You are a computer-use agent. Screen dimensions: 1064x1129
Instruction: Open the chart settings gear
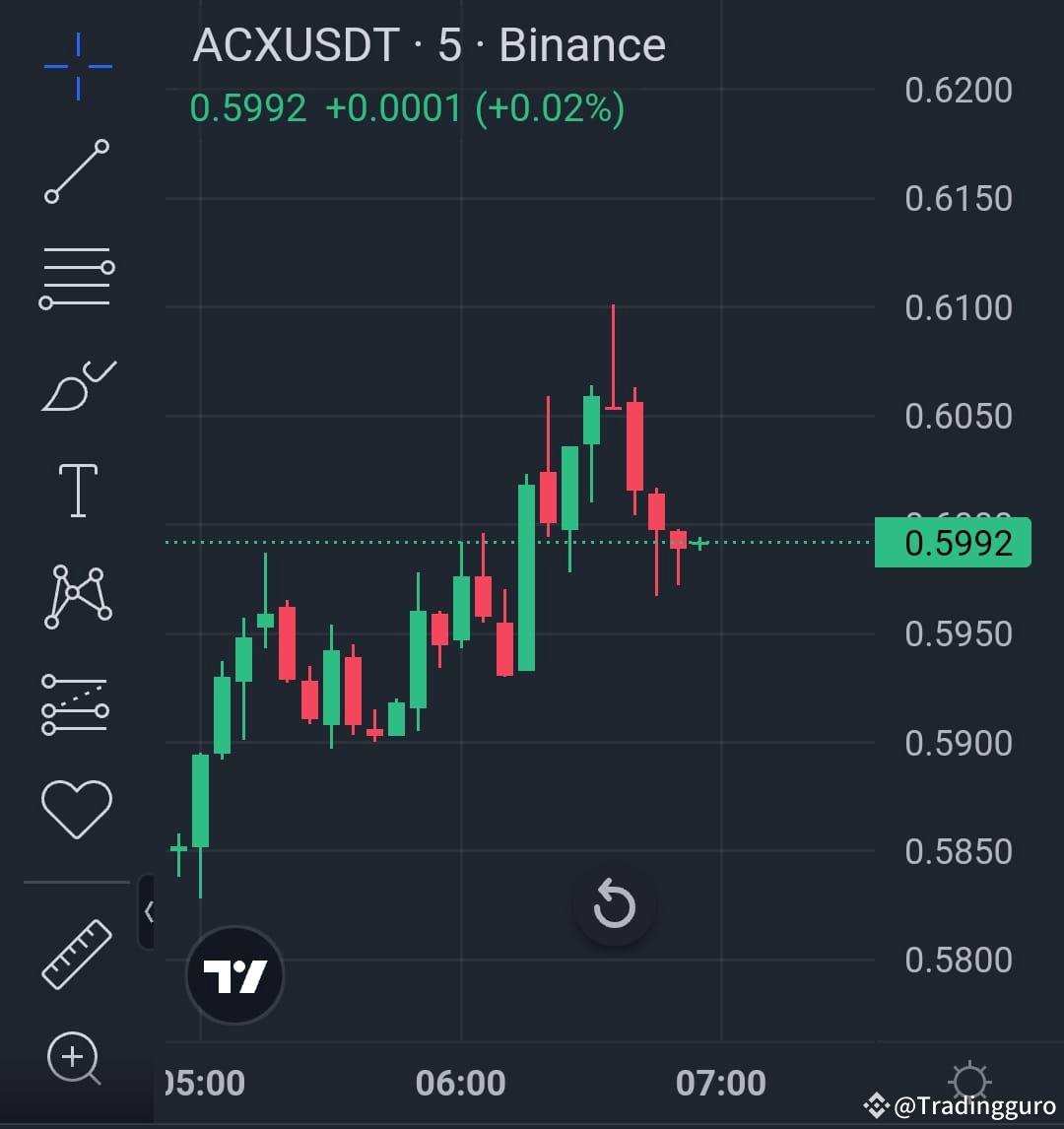pos(970,1081)
